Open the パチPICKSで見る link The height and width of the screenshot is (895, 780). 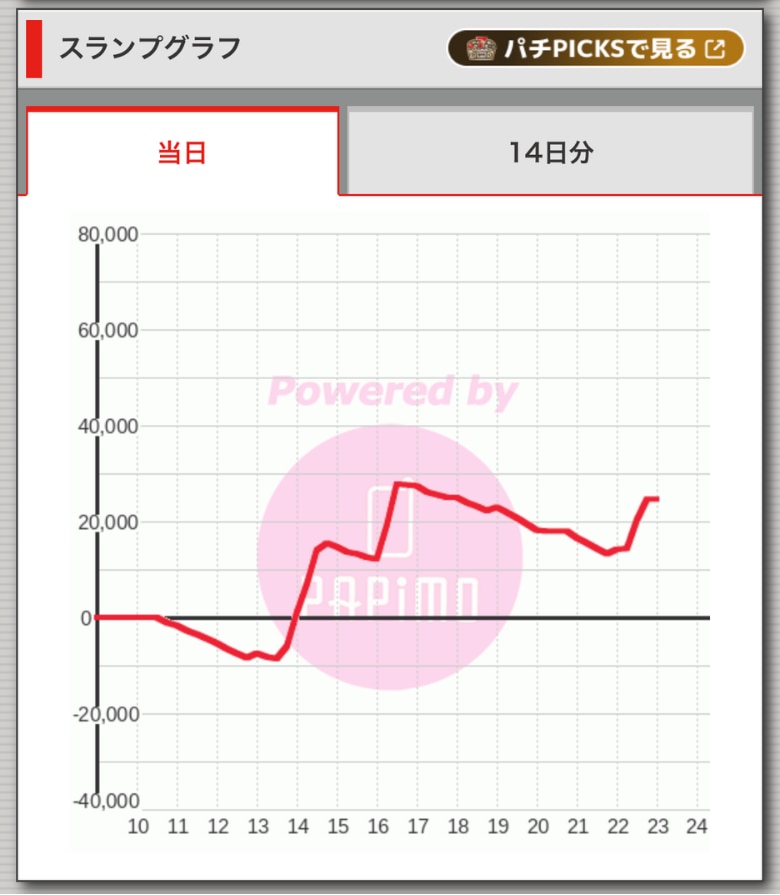pyautogui.click(x=595, y=48)
